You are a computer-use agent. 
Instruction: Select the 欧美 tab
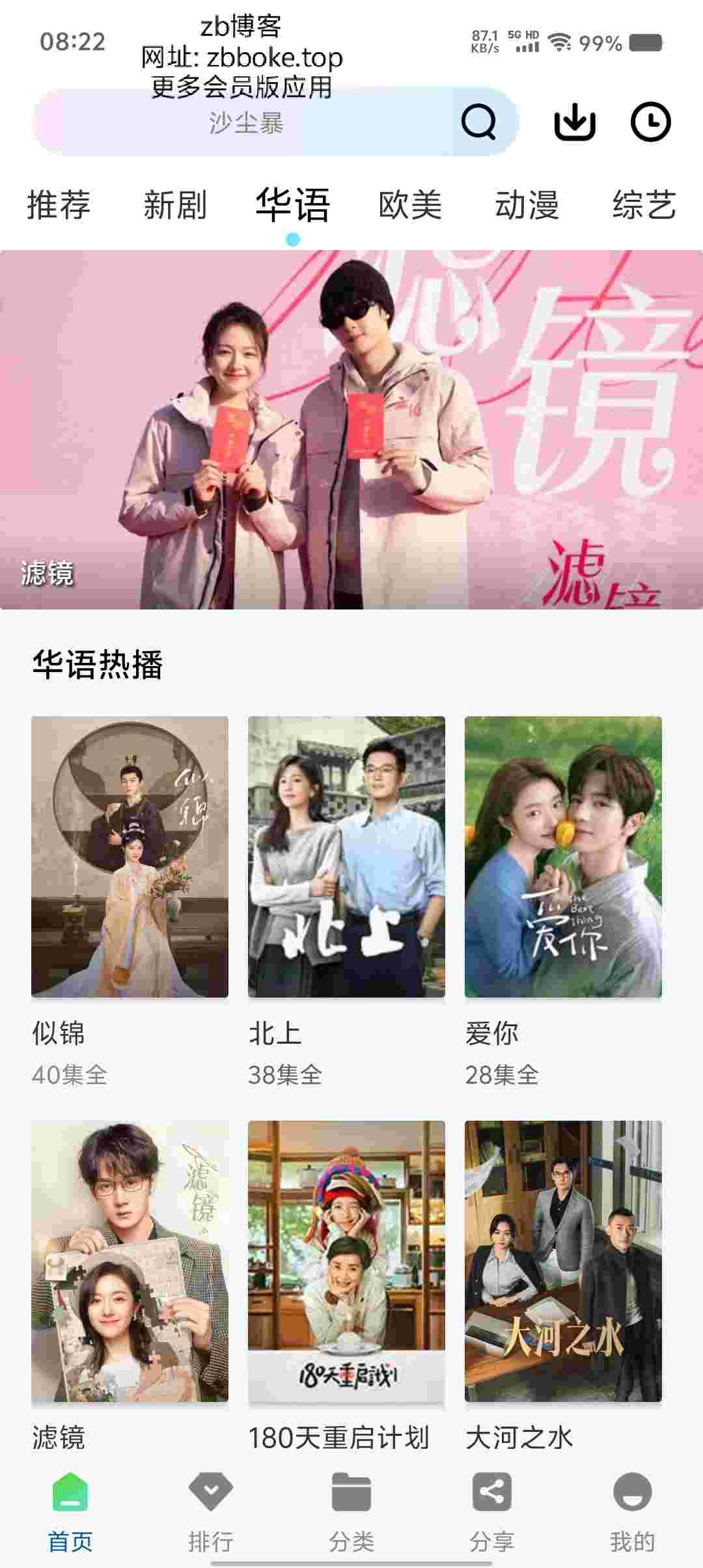tap(410, 205)
